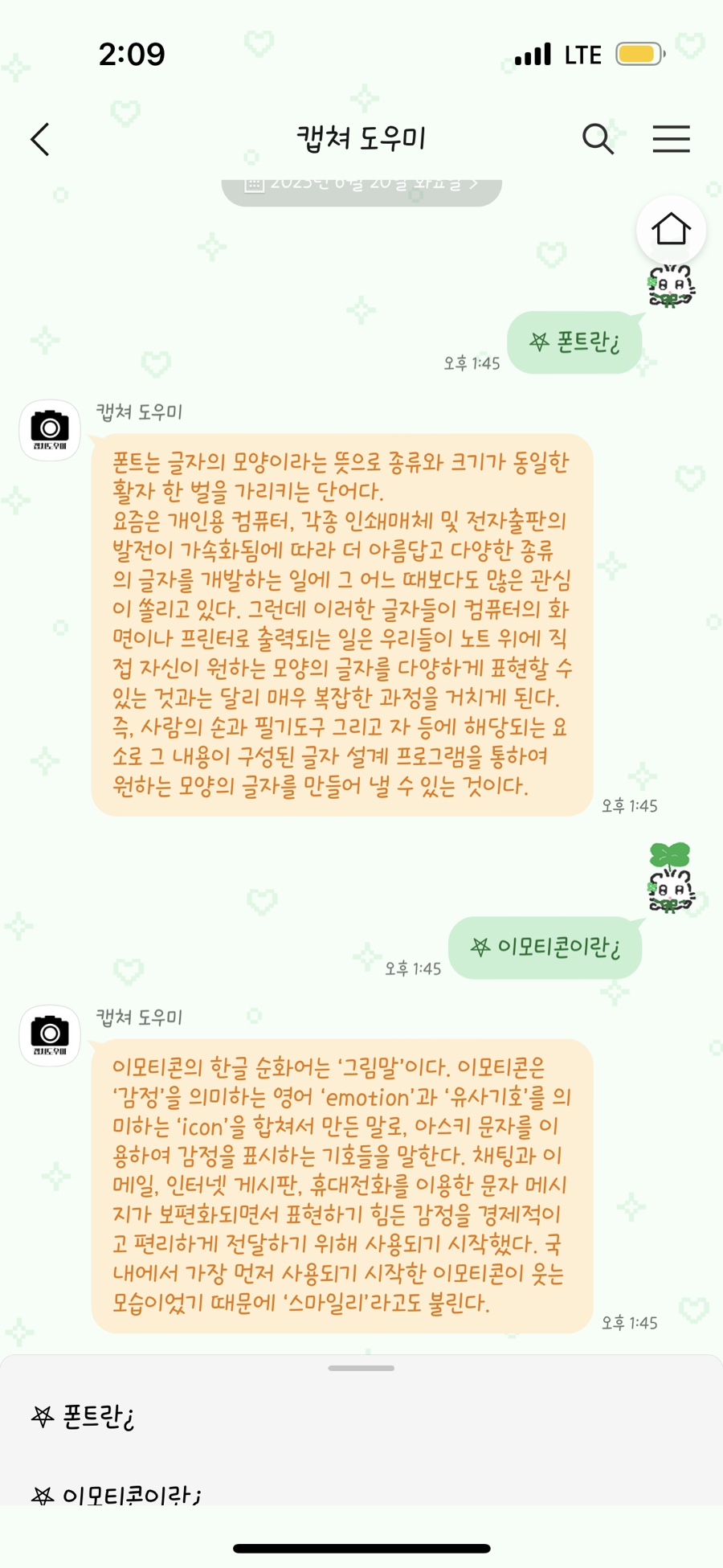Open the channel home button
This screenshot has width=723, height=1568.
coord(671,230)
